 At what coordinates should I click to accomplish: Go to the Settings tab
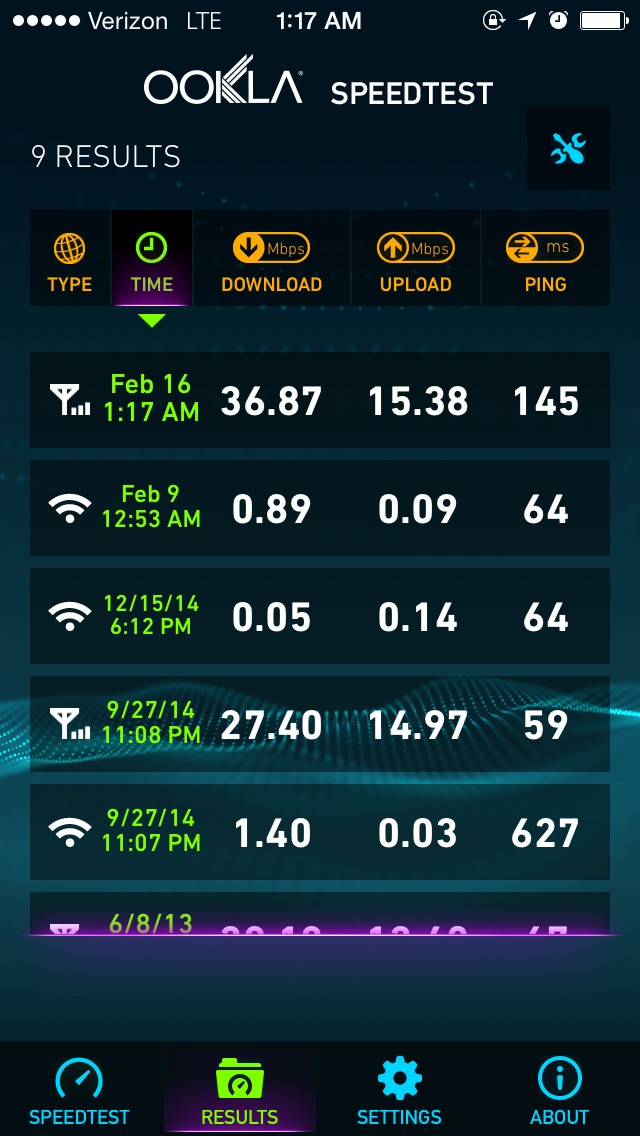(399, 1090)
